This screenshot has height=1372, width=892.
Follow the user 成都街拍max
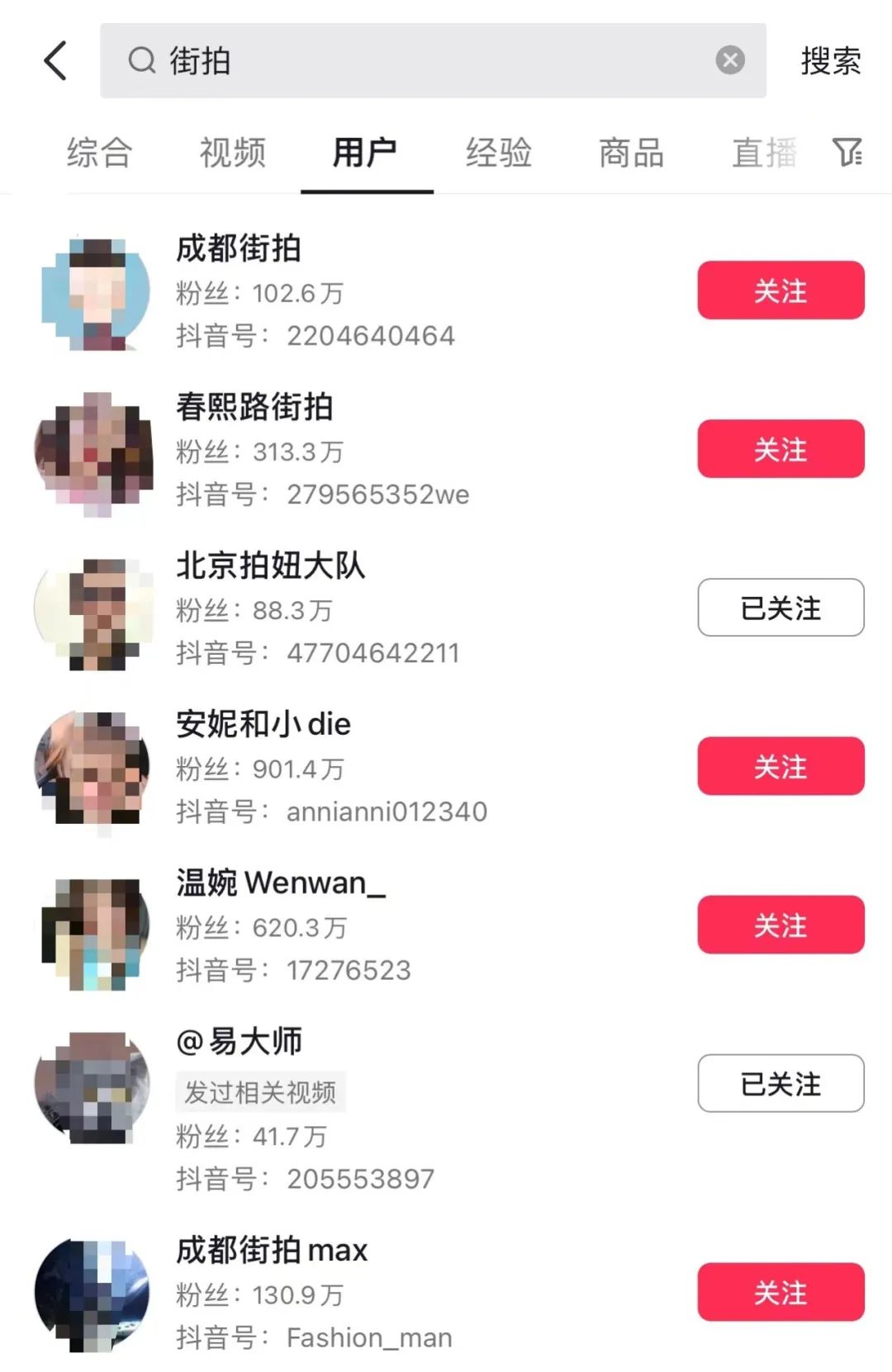tap(780, 1292)
